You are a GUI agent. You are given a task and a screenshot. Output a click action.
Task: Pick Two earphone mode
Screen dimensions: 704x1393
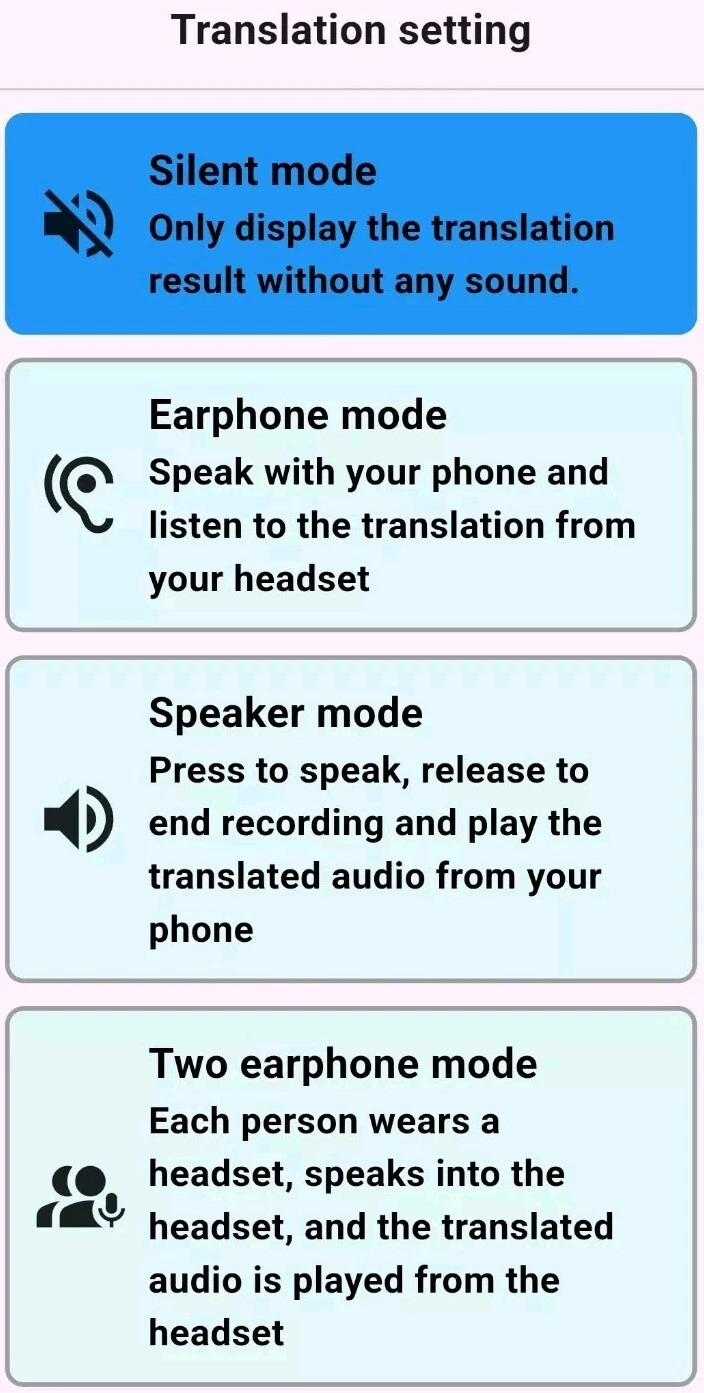pyautogui.click(x=351, y=1196)
